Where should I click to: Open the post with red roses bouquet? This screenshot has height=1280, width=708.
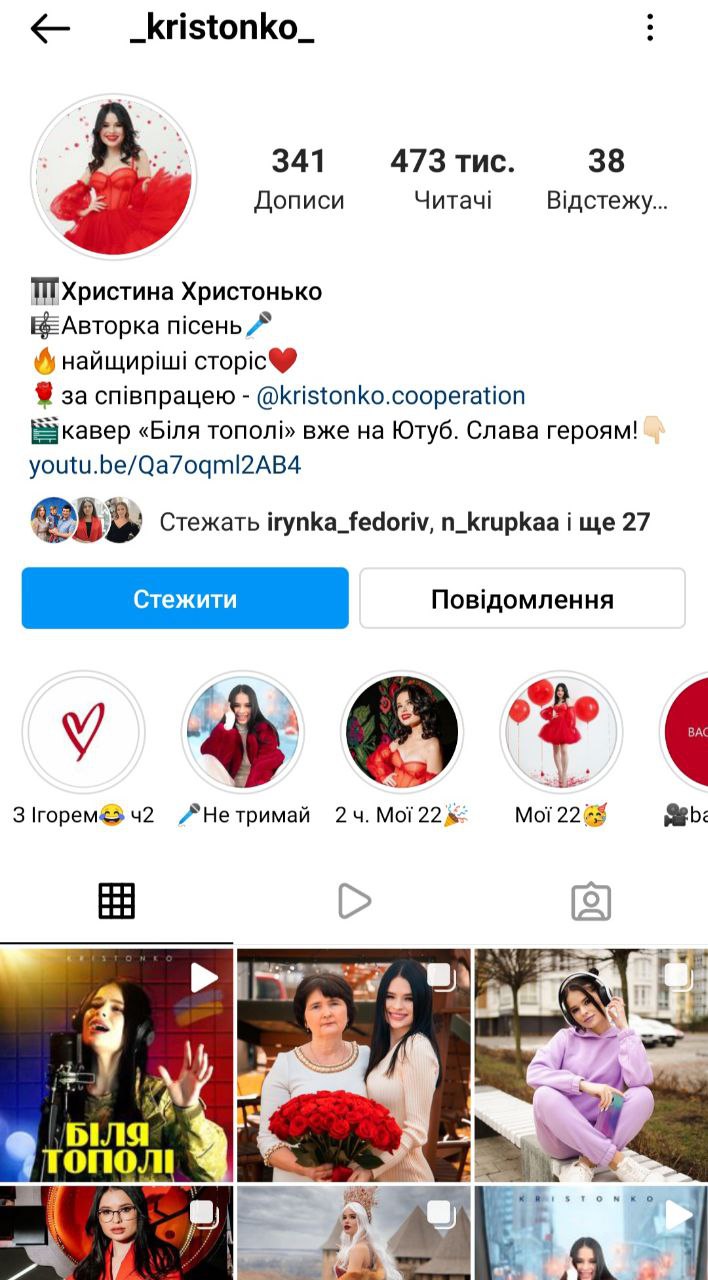[353, 1064]
